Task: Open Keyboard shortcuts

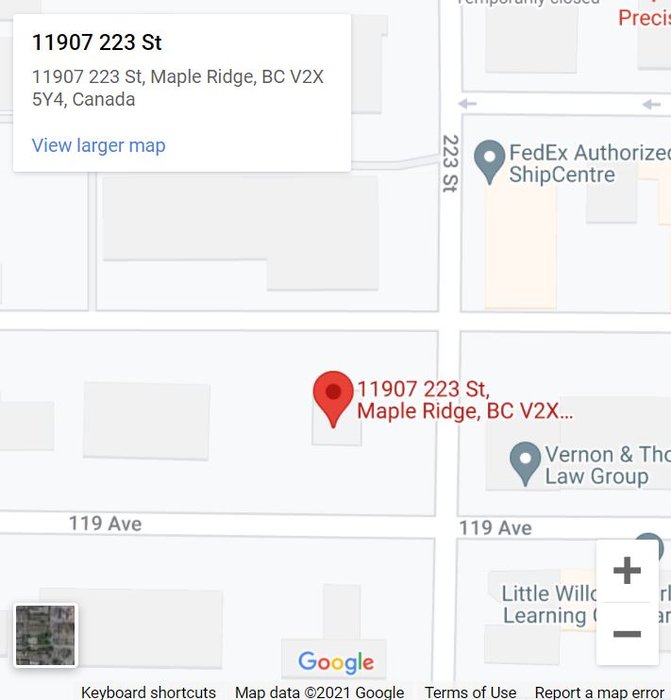Action: (x=148, y=692)
